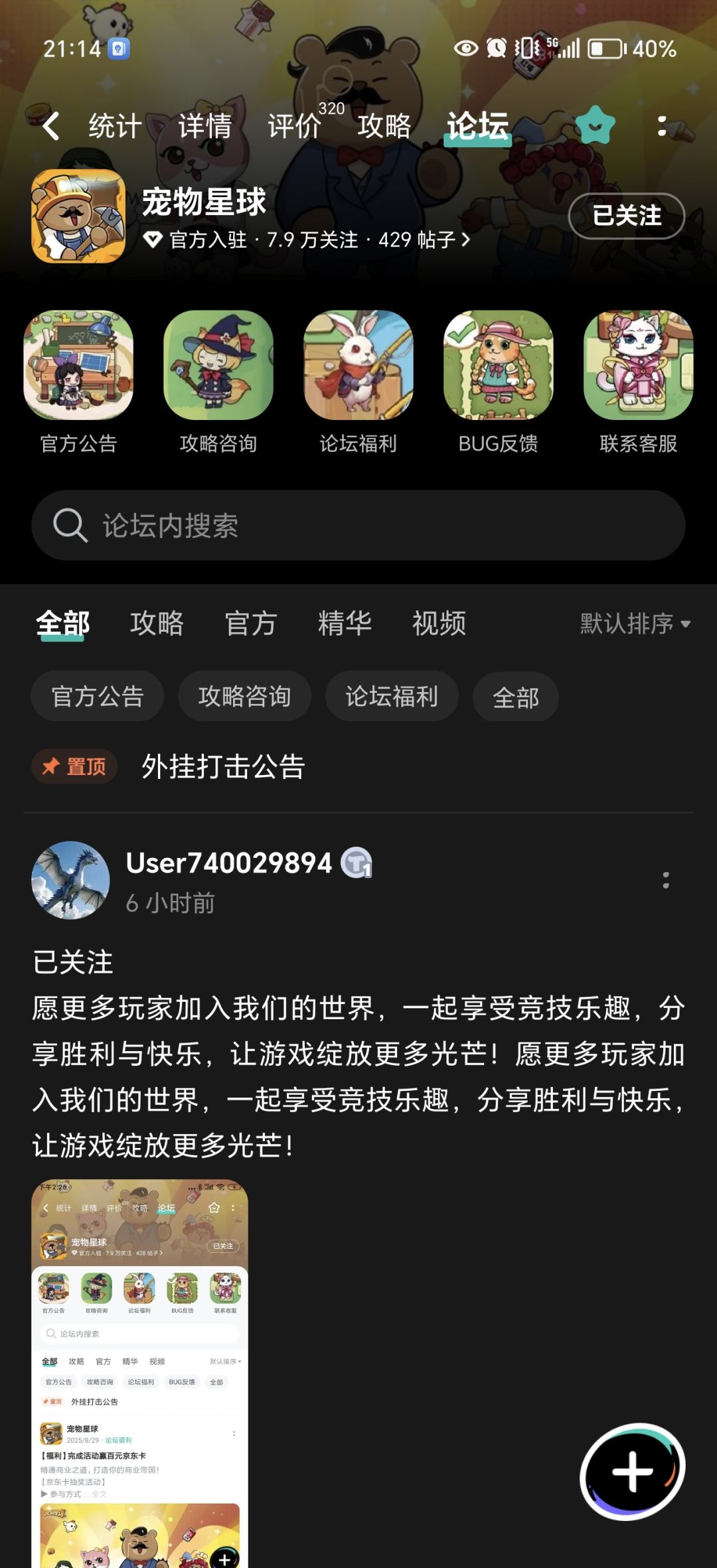This screenshot has width=717, height=1568.
Task: Tap the green star favorite icon
Action: (x=595, y=125)
